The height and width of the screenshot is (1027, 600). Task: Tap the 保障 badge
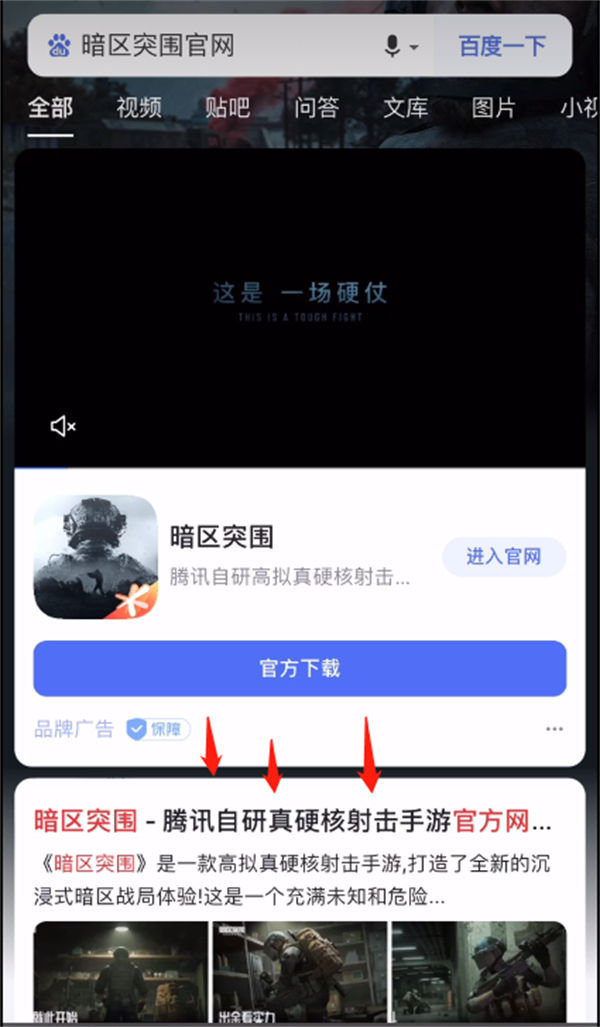tap(158, 730)
